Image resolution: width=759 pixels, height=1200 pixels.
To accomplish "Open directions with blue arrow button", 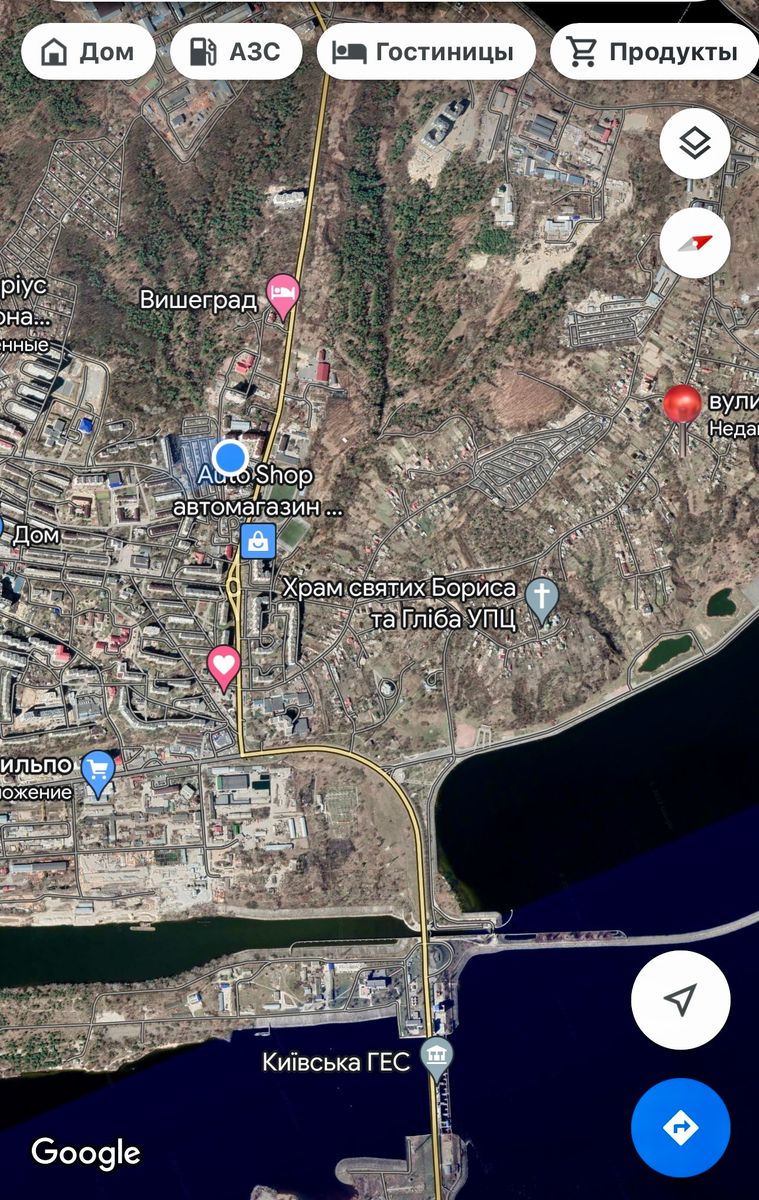I will point(680,1127).
